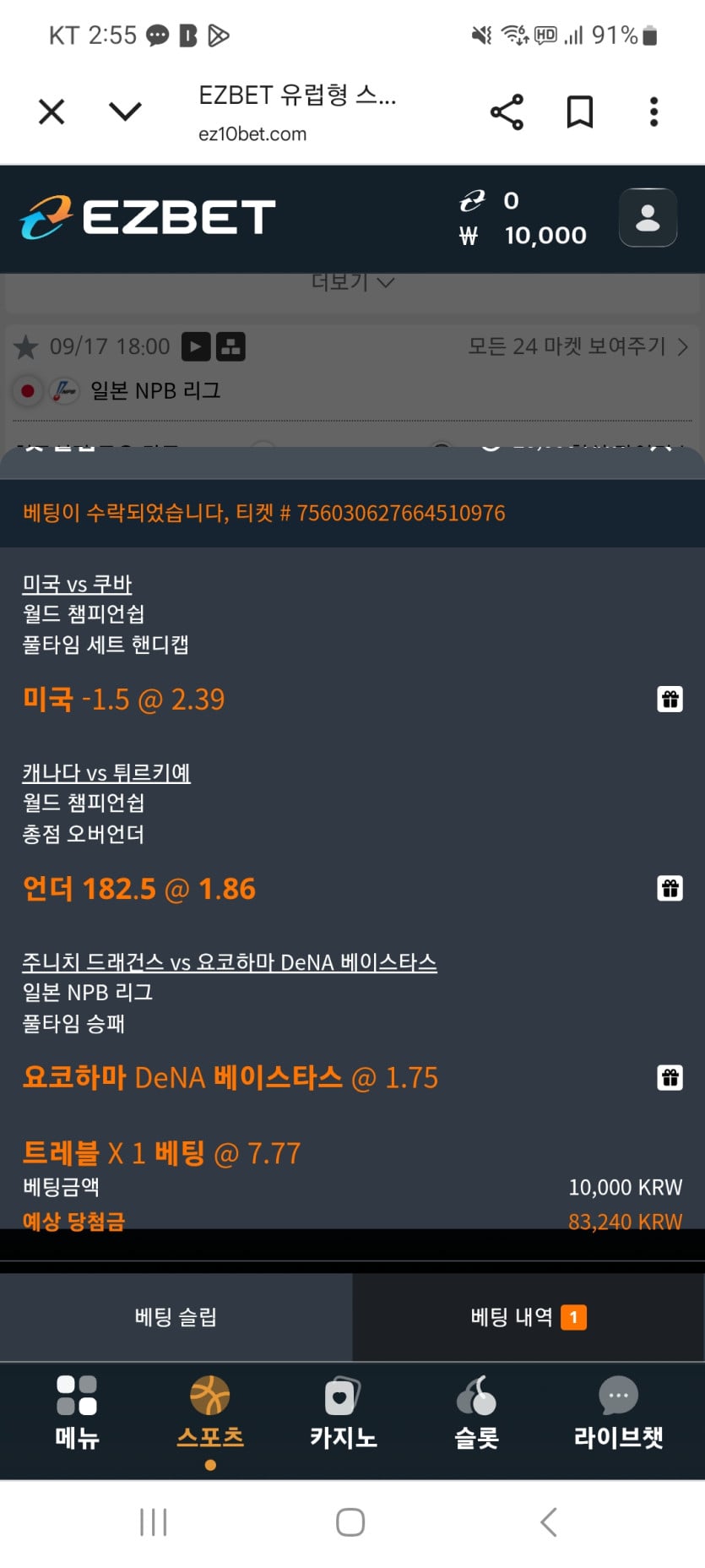The height and width of the screenshot is (1568, 705).
Task: Tap the gift icon next to 언더 182.5
Action: 670,889
